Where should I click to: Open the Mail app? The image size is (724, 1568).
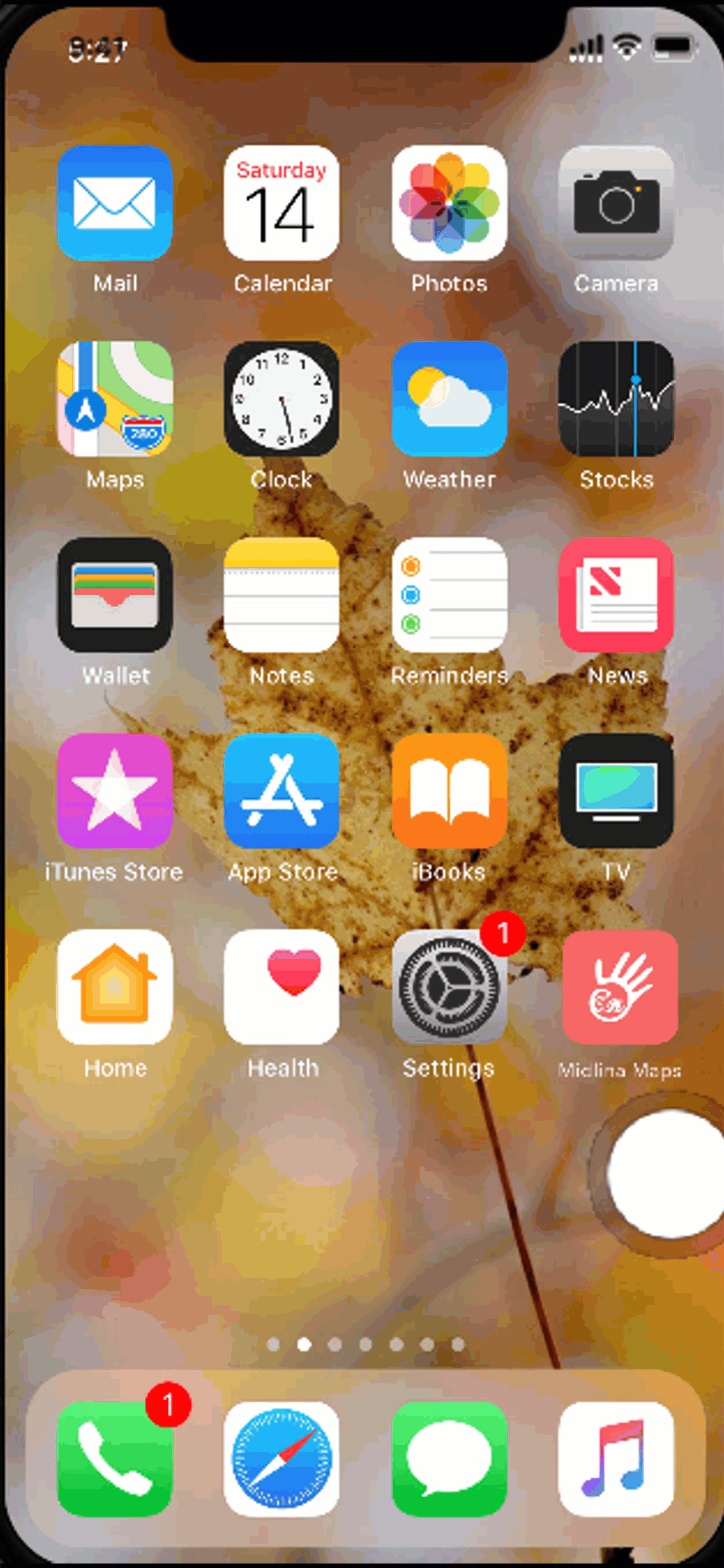[x=115, y=203]
